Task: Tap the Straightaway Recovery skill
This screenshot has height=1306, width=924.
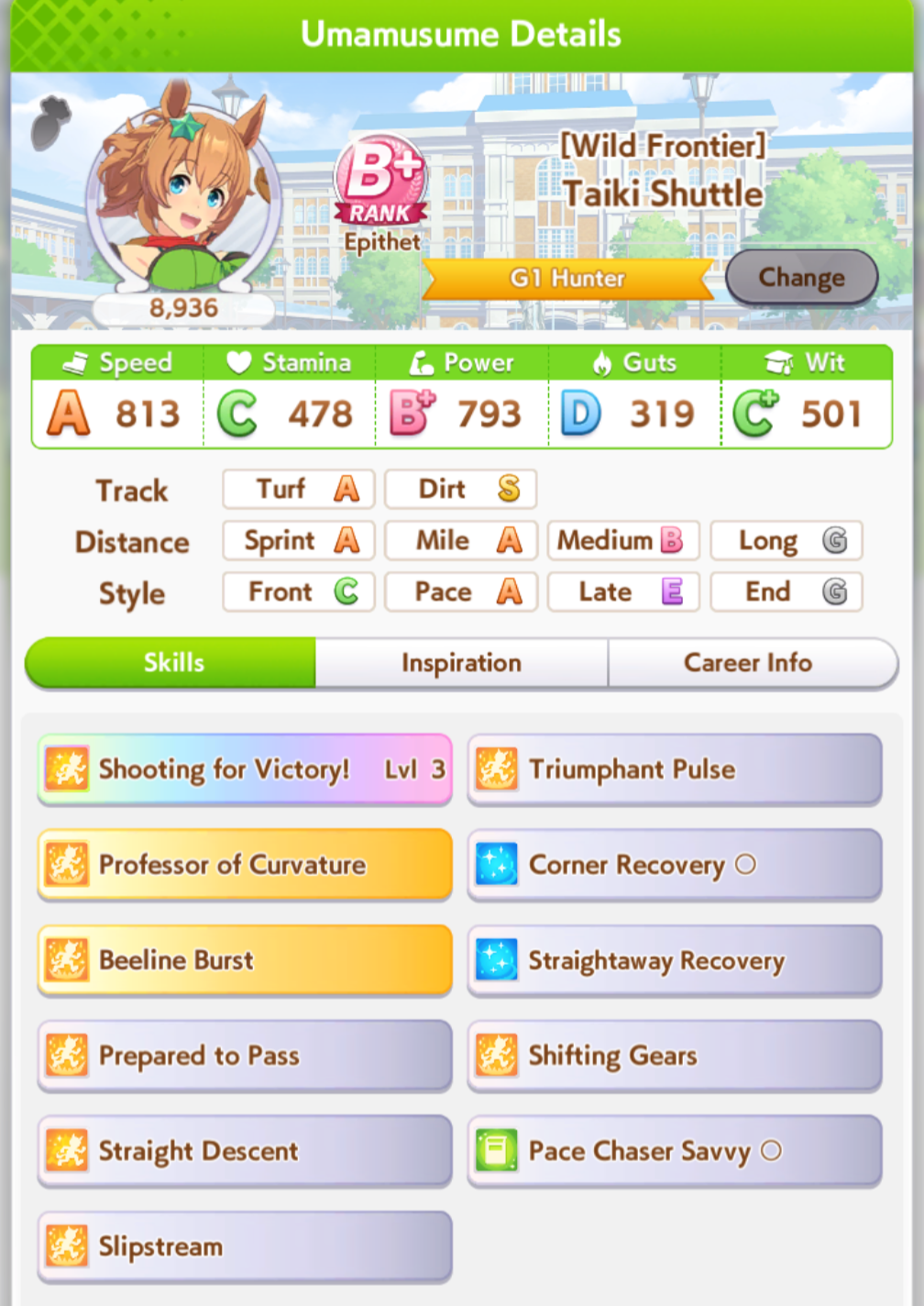Action: [675, 959]
